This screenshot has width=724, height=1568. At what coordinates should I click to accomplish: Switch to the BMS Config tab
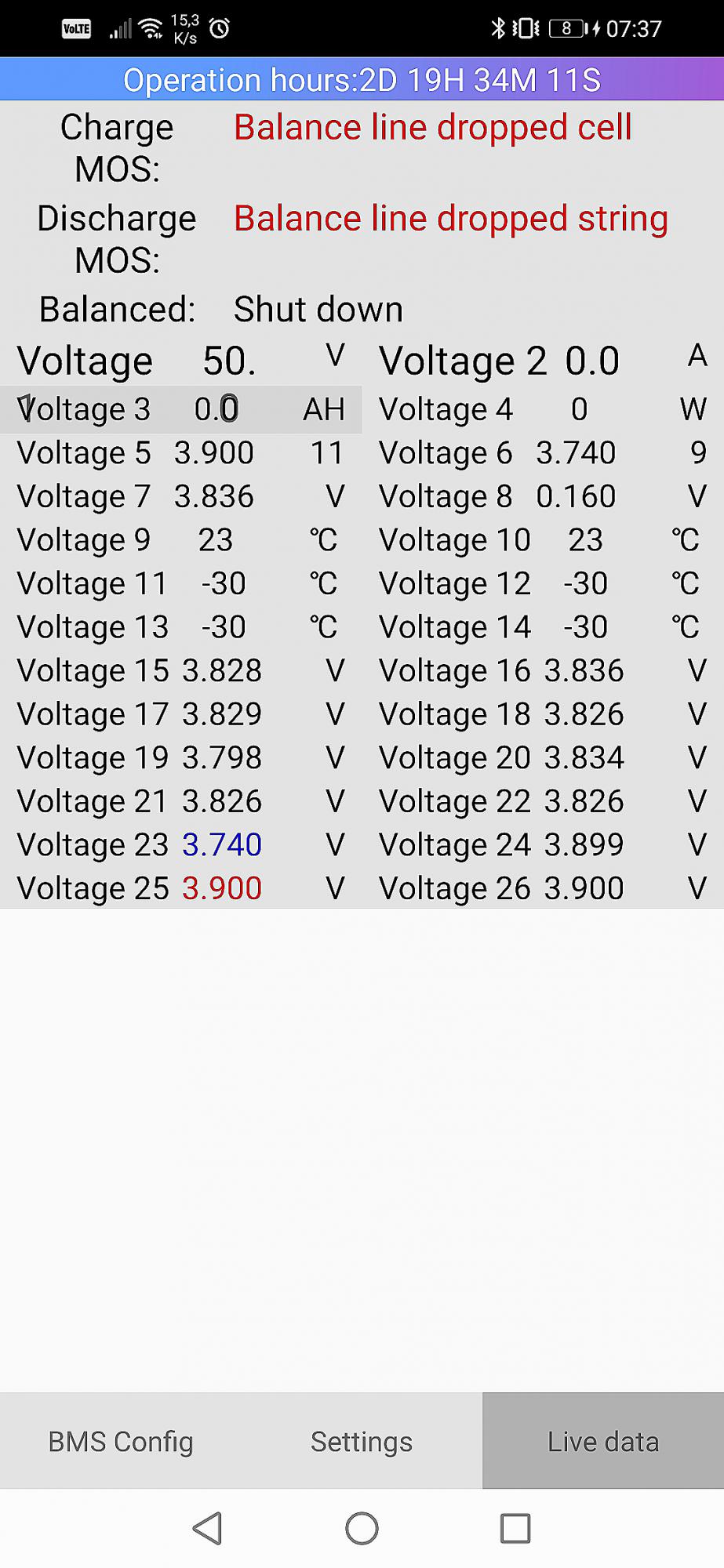pos(121,1441)
